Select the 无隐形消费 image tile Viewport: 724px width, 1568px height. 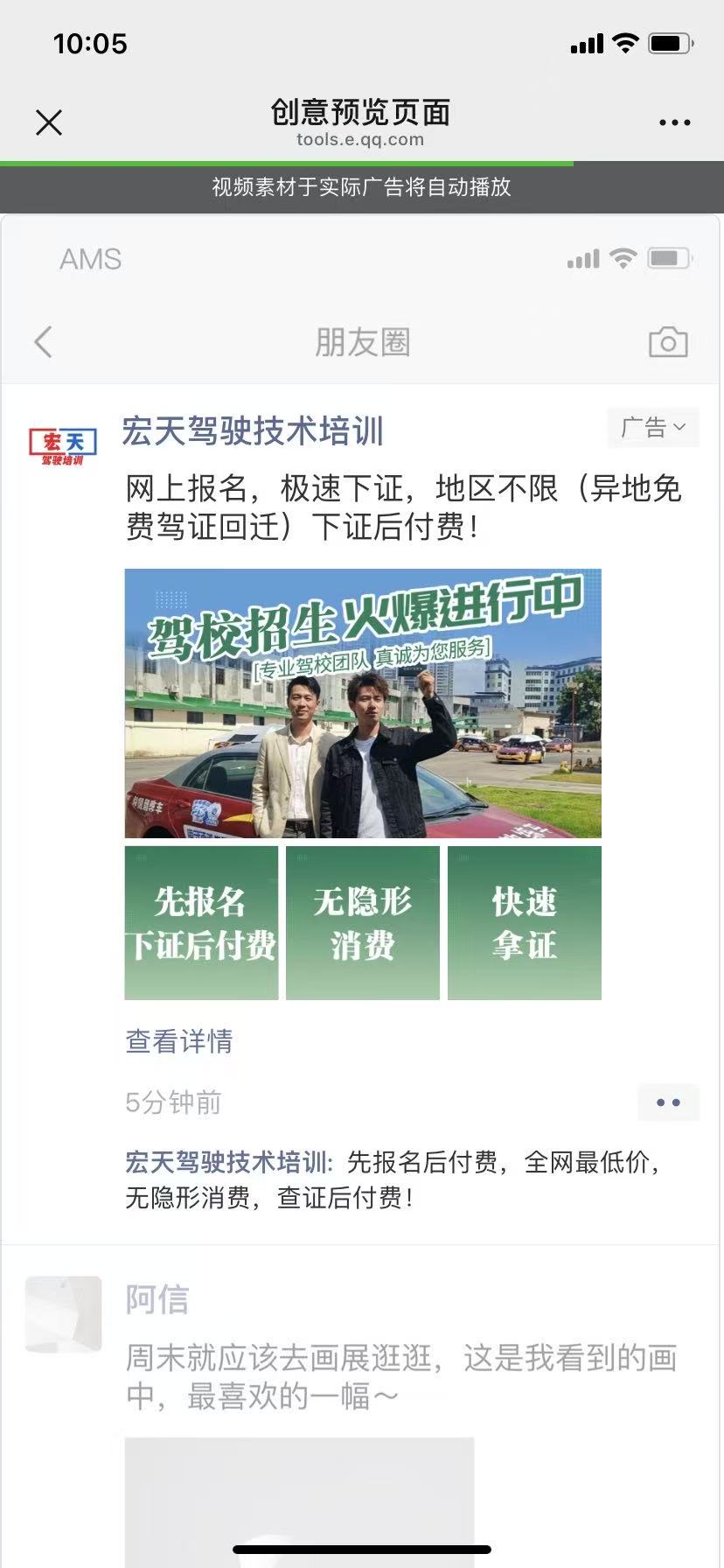point(362,923)
